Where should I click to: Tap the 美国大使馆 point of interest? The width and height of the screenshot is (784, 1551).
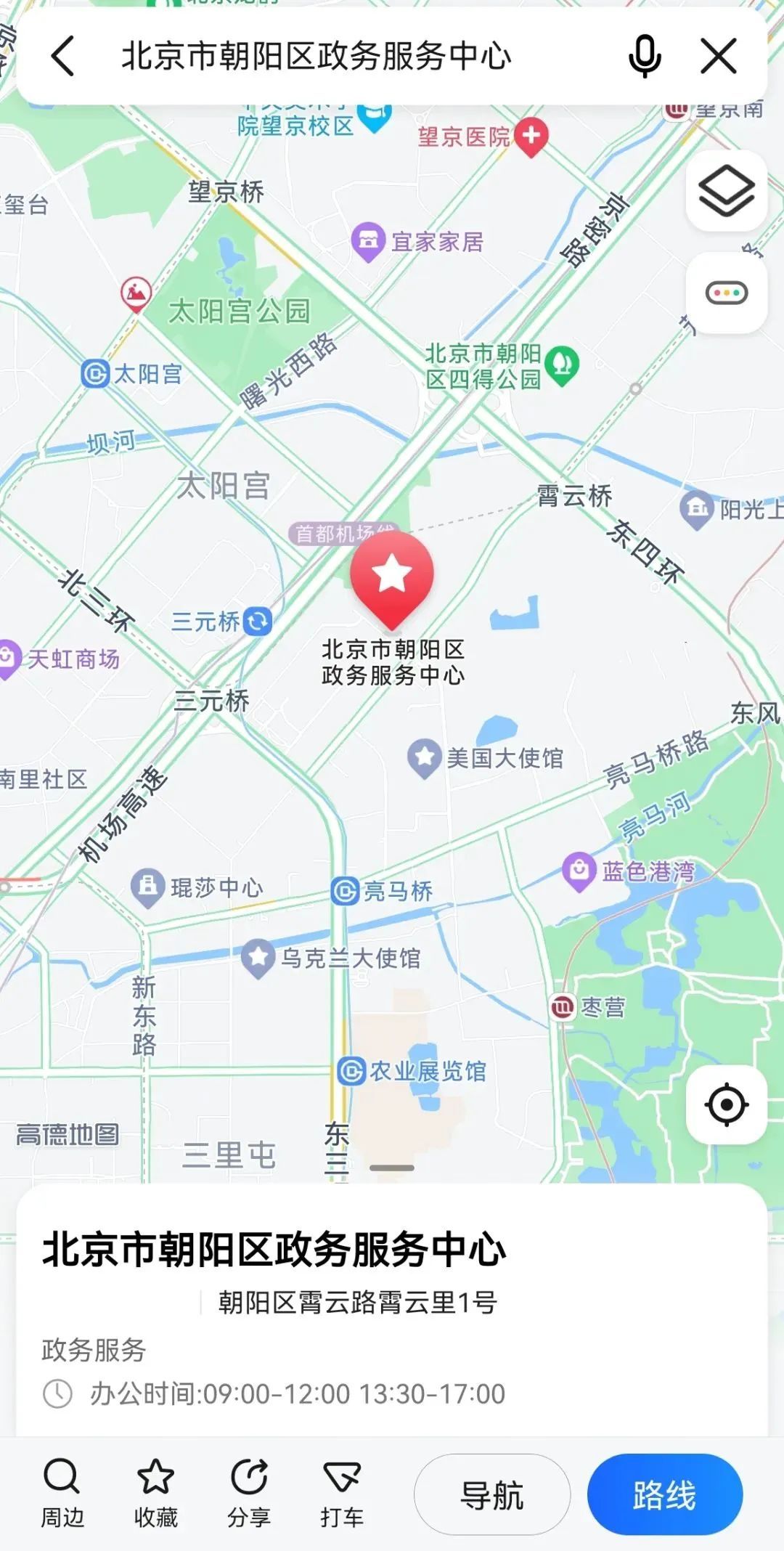coord(486,758)
